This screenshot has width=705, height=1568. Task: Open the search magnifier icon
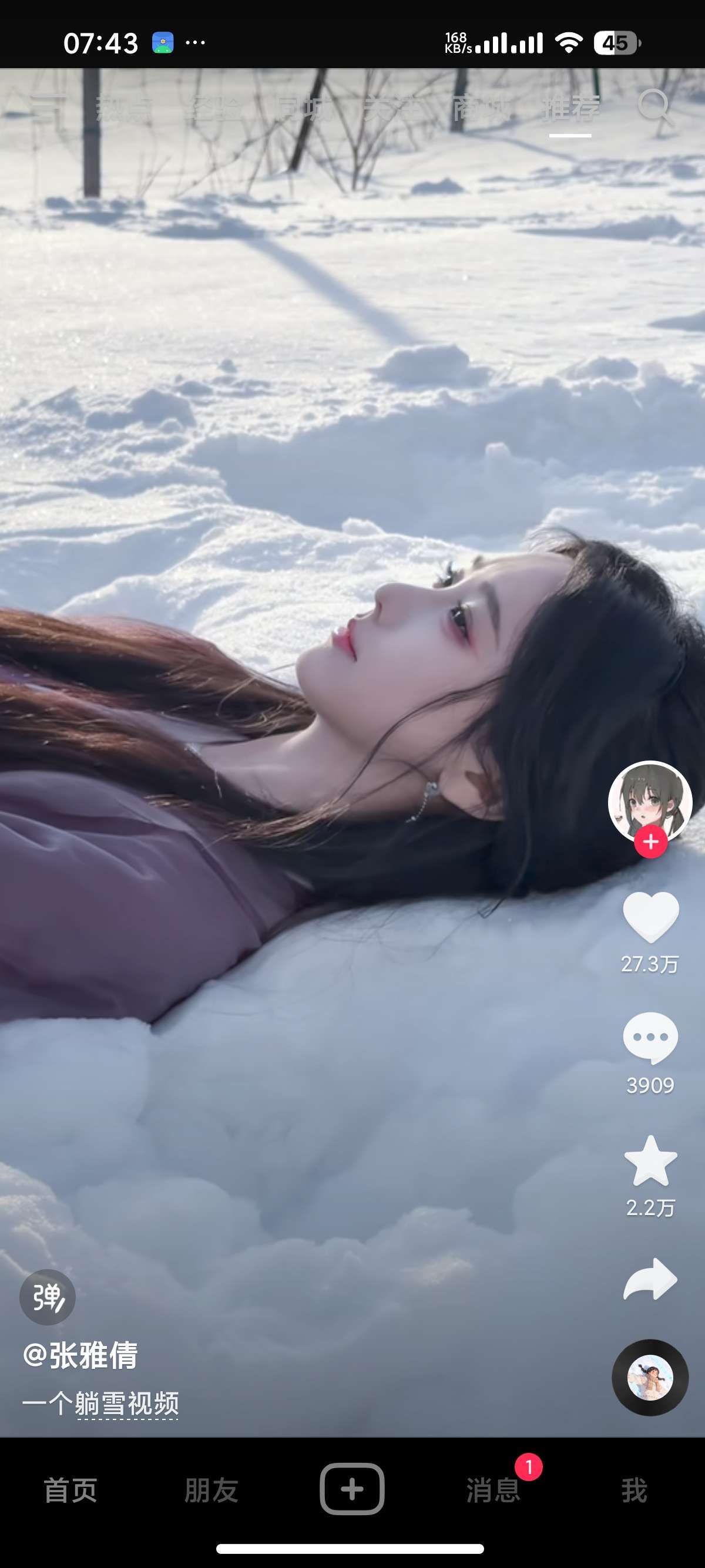click(x=654, y=107)
